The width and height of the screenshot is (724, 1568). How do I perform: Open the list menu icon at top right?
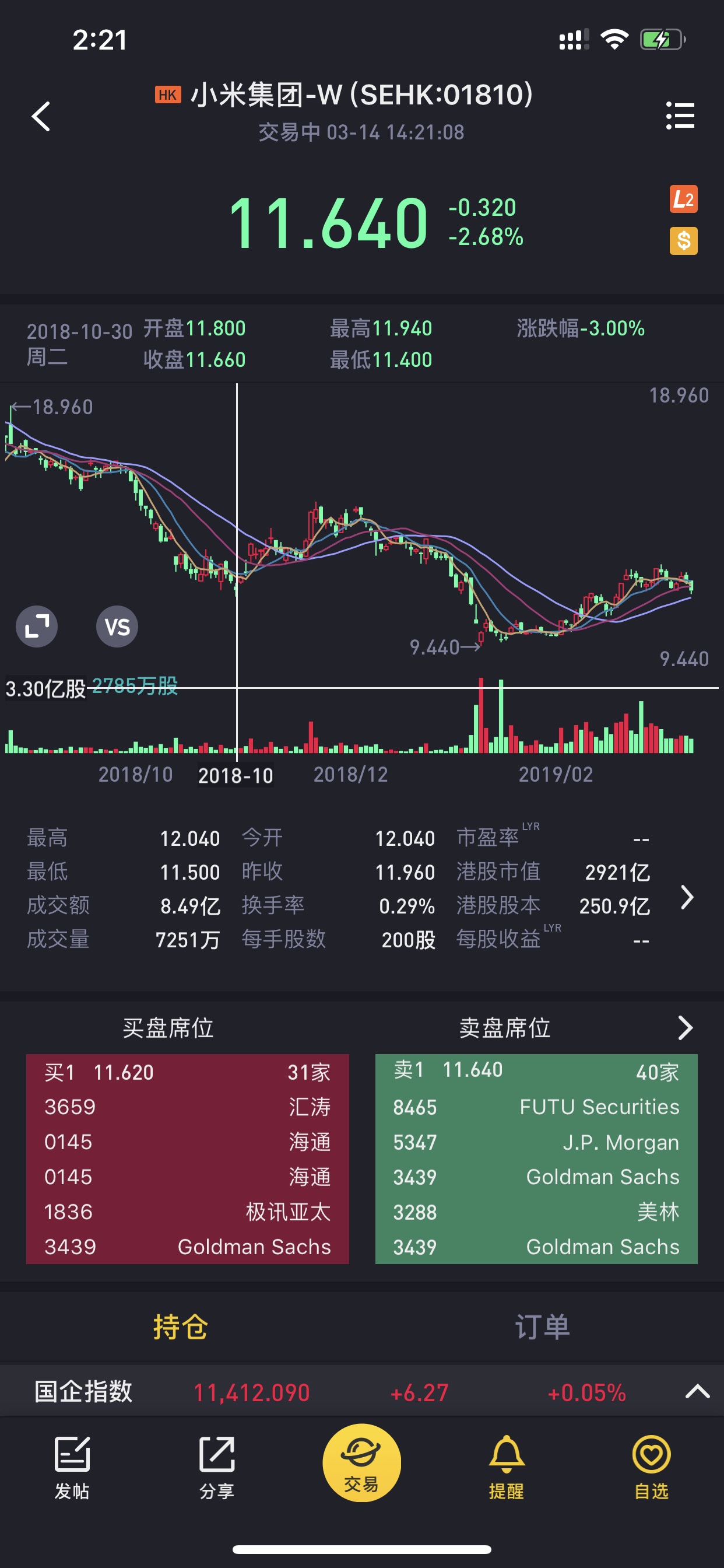point(680,115)
